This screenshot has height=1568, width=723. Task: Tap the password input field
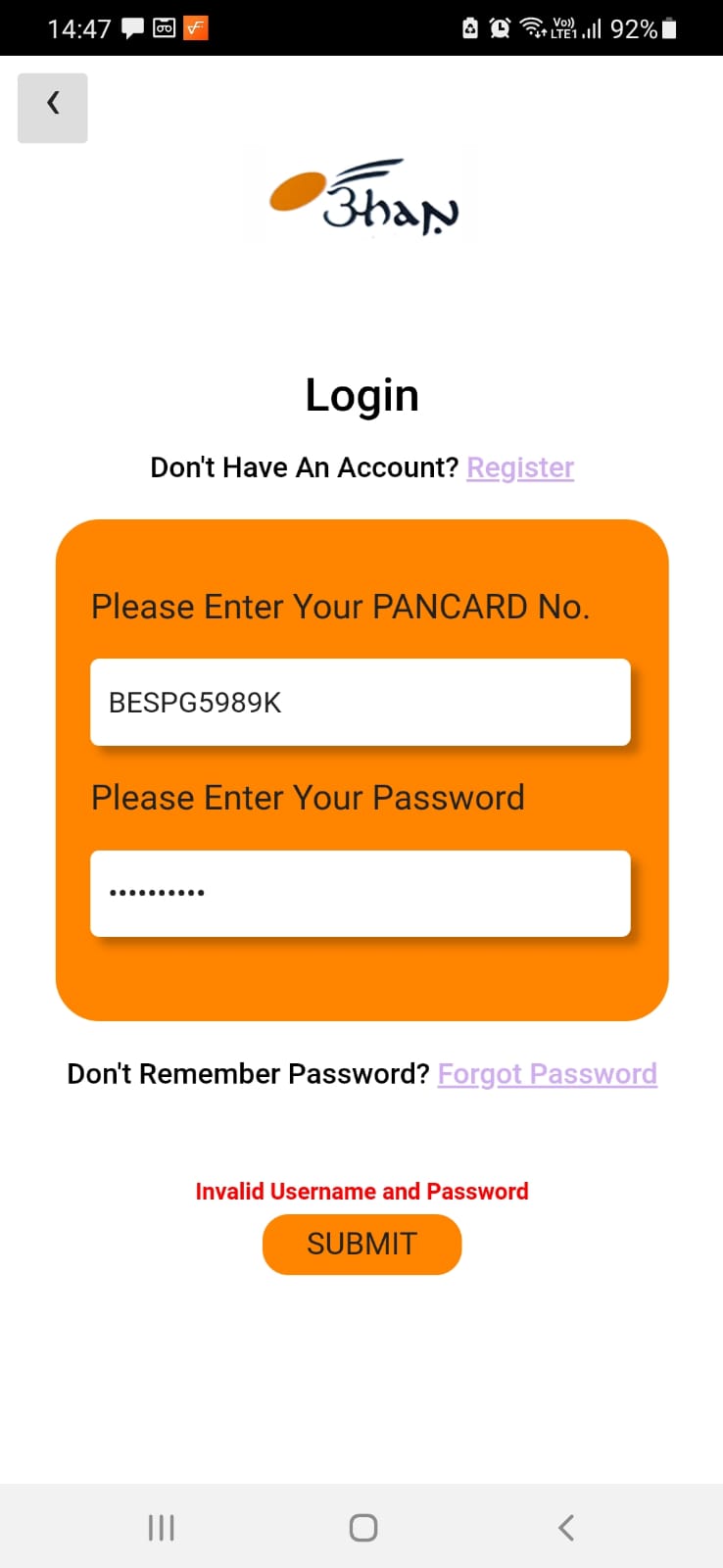(361, 894)
